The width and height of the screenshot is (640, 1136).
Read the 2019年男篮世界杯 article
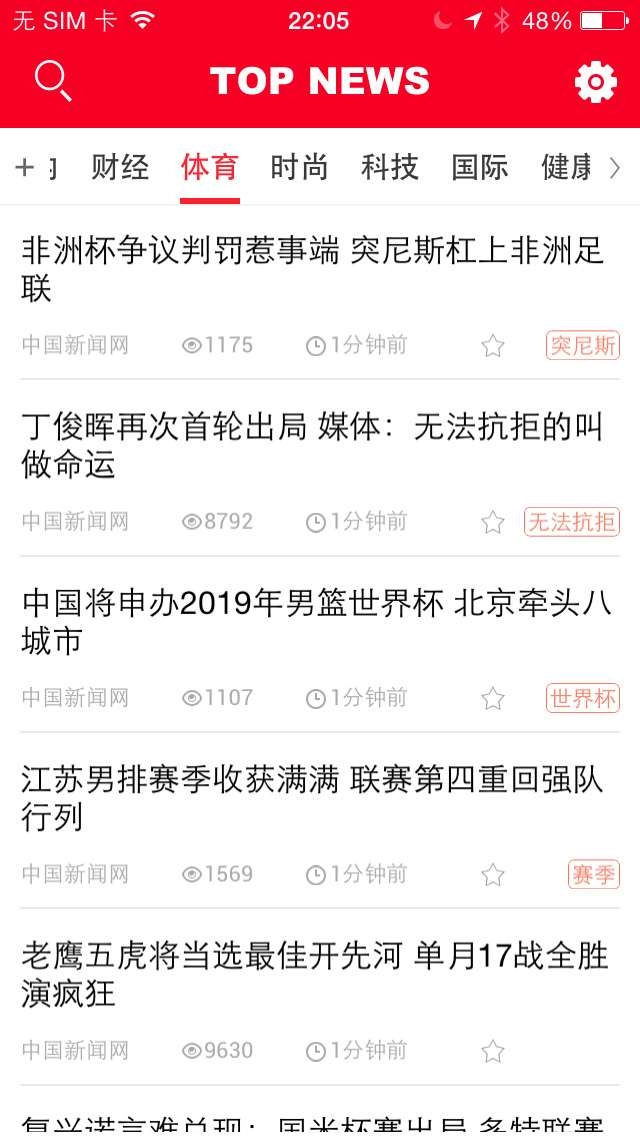(312, 621)
